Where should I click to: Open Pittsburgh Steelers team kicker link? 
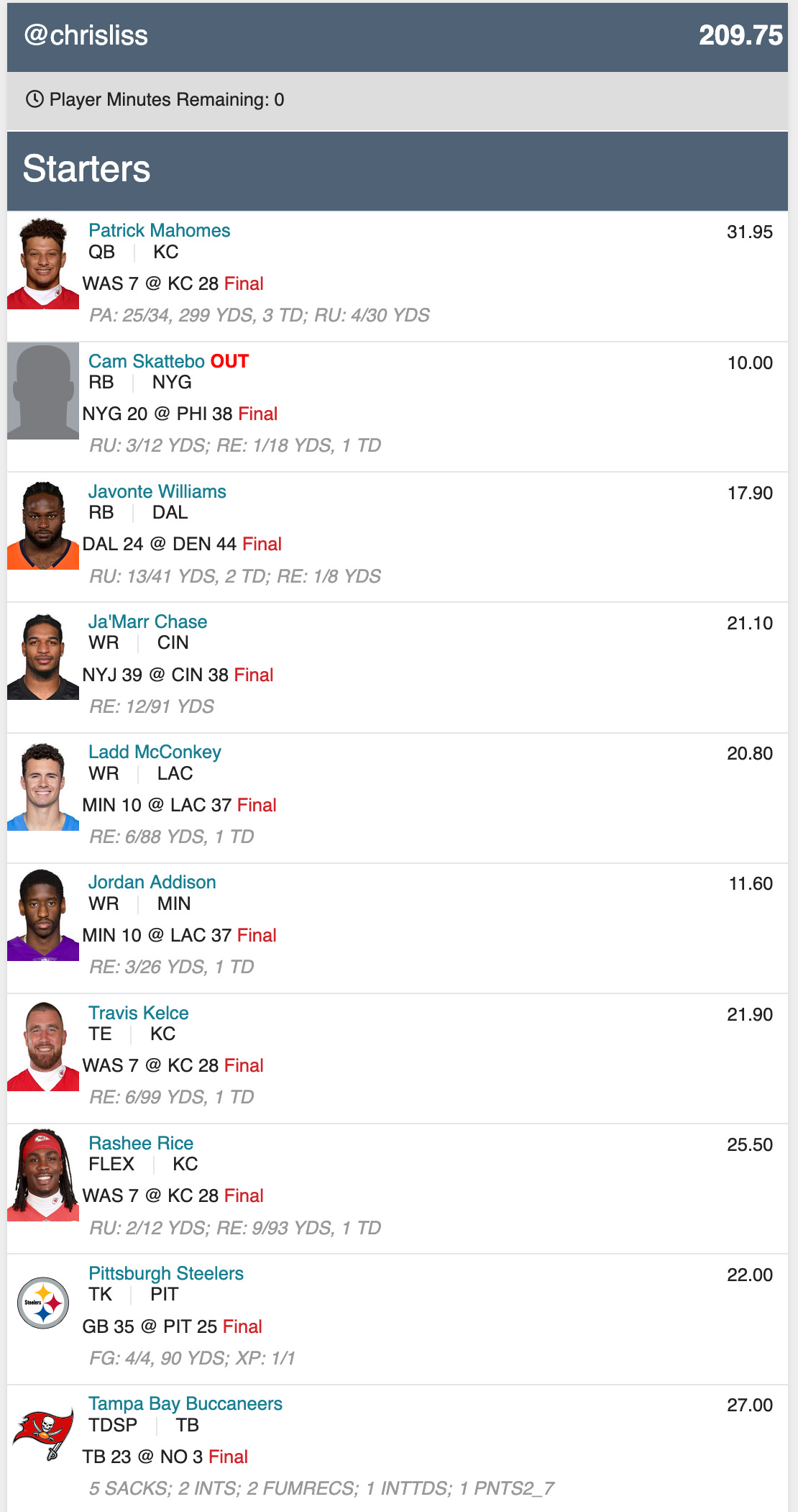[x=165, y=1274]
